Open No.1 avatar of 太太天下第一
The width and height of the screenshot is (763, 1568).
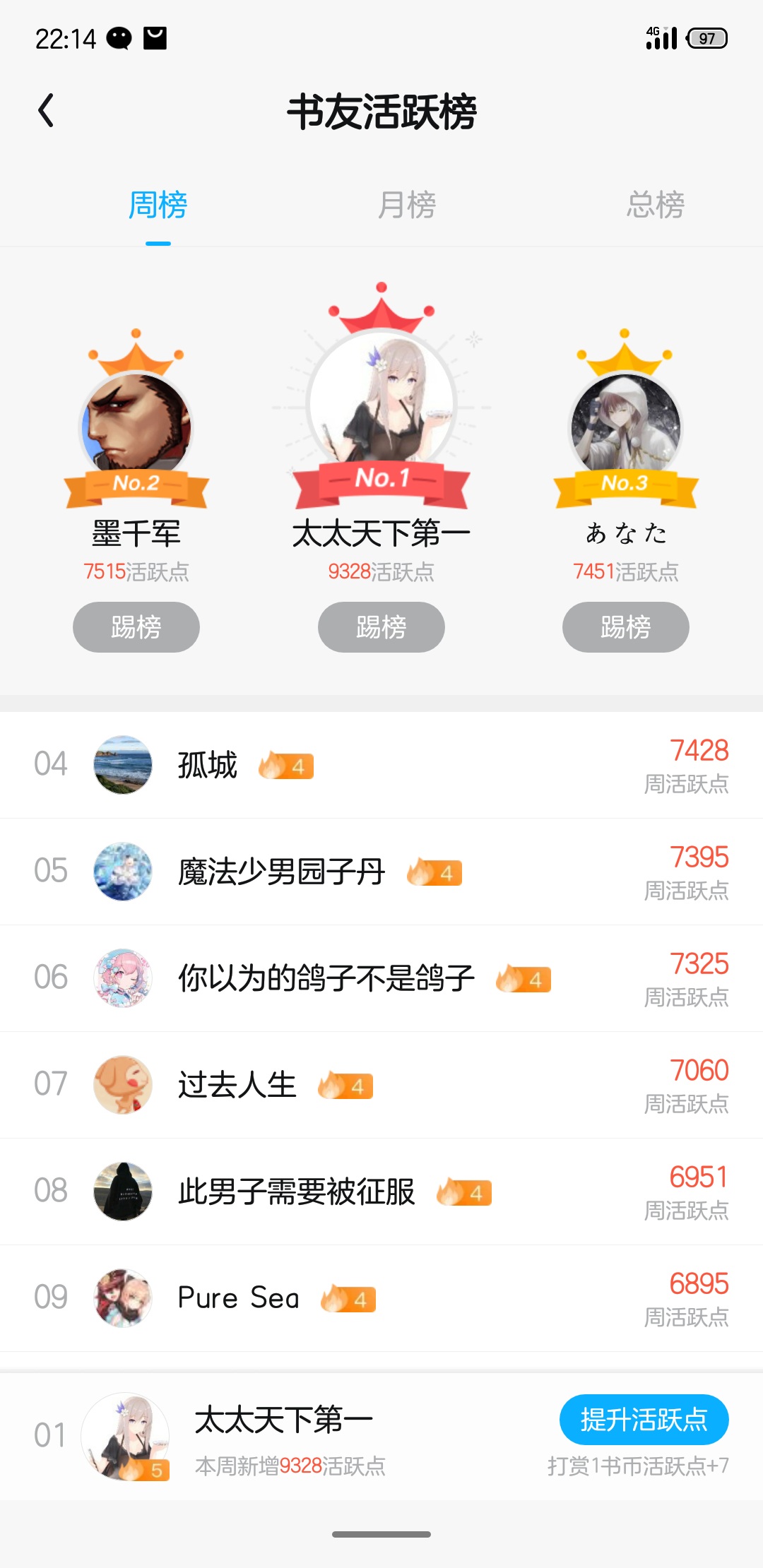(x=381, y=403)
